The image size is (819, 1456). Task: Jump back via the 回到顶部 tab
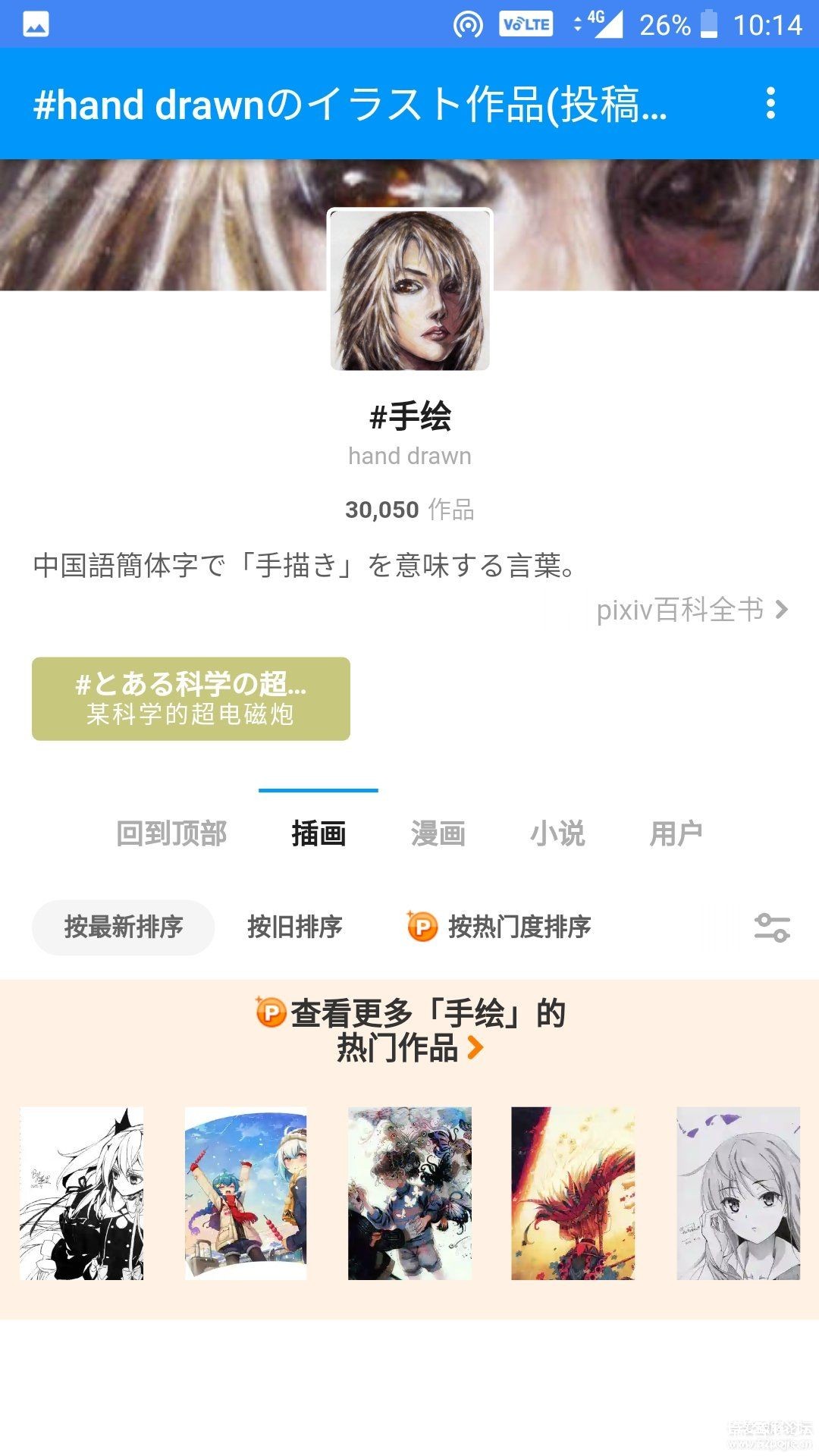171,833
